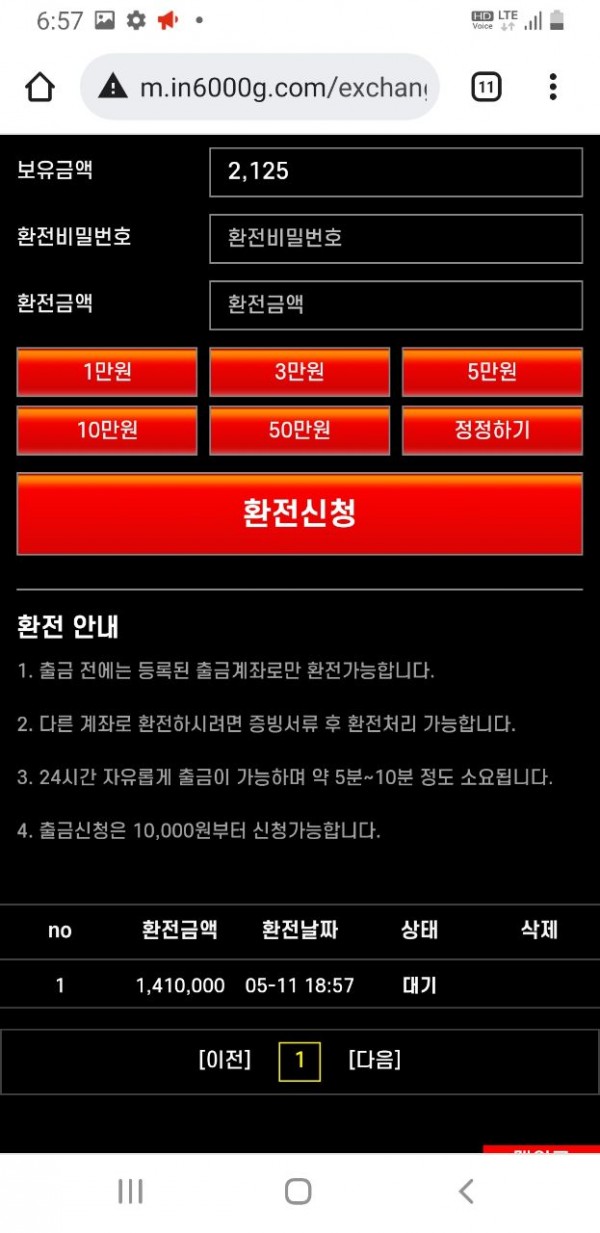Image resolution: width=600 pixels, height=1233 pixels.
Task: Open the browser overflow menu
Action: click(x=553, y=87)
